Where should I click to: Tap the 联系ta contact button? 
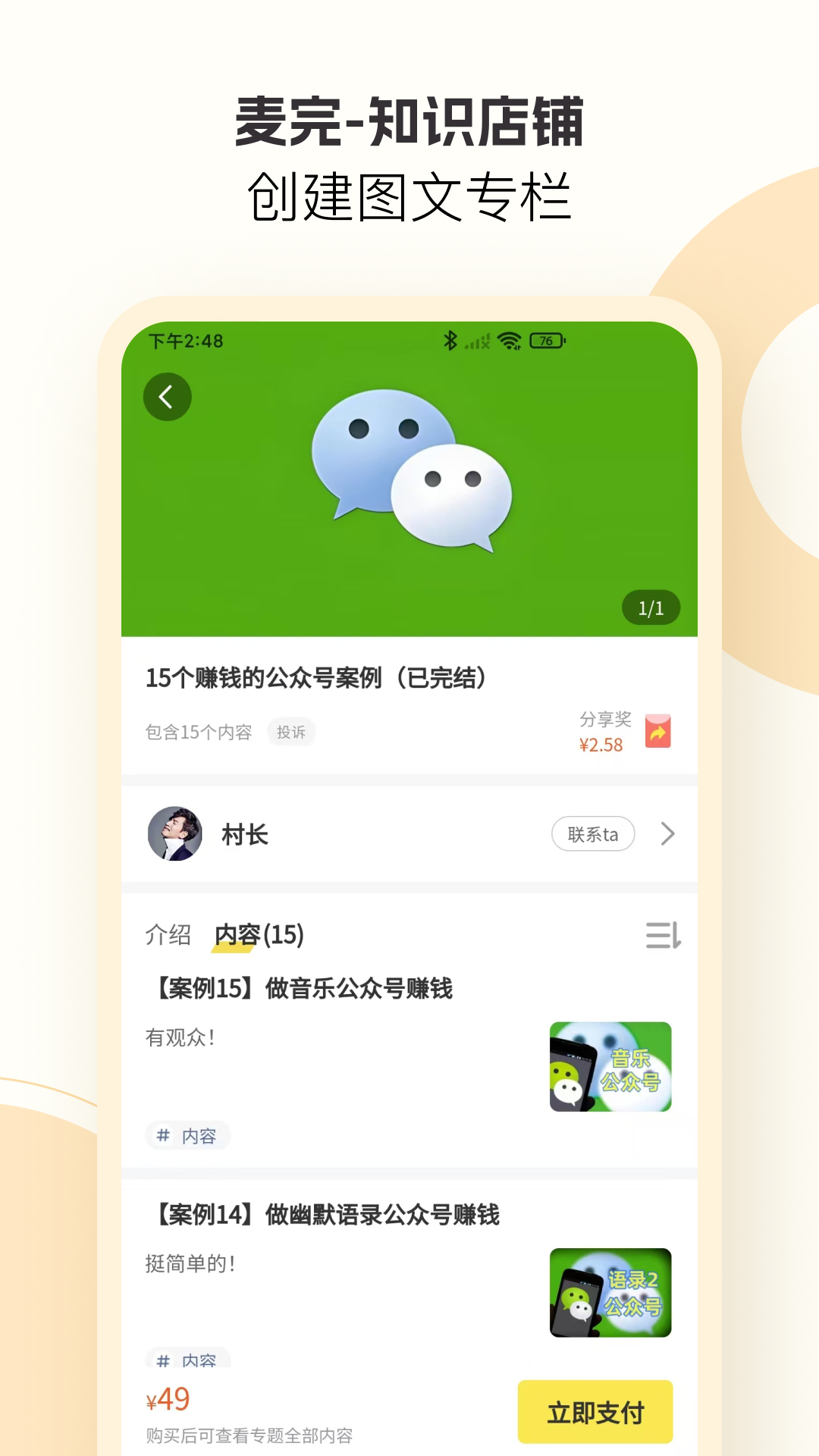pos(593,834)
